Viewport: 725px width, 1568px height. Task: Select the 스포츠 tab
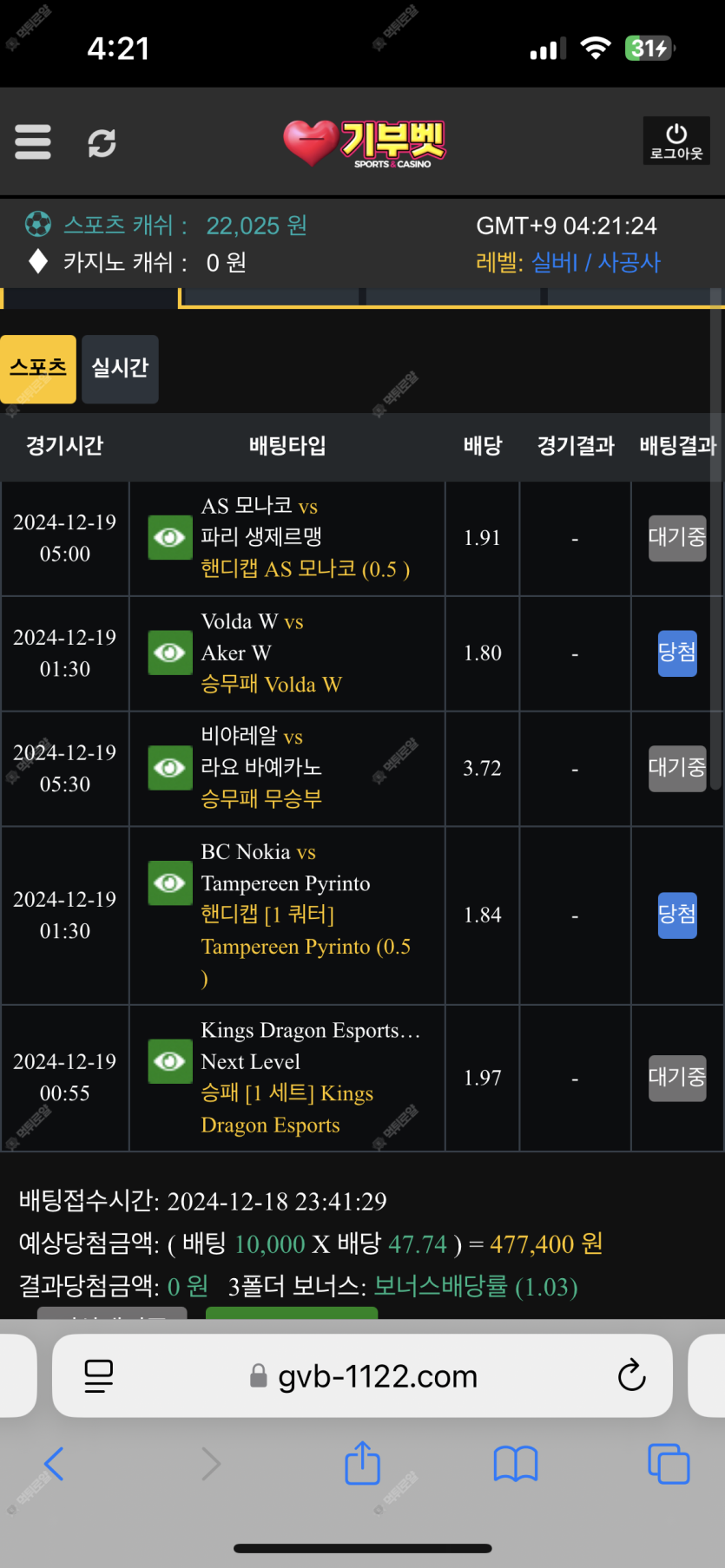point(38,369)
